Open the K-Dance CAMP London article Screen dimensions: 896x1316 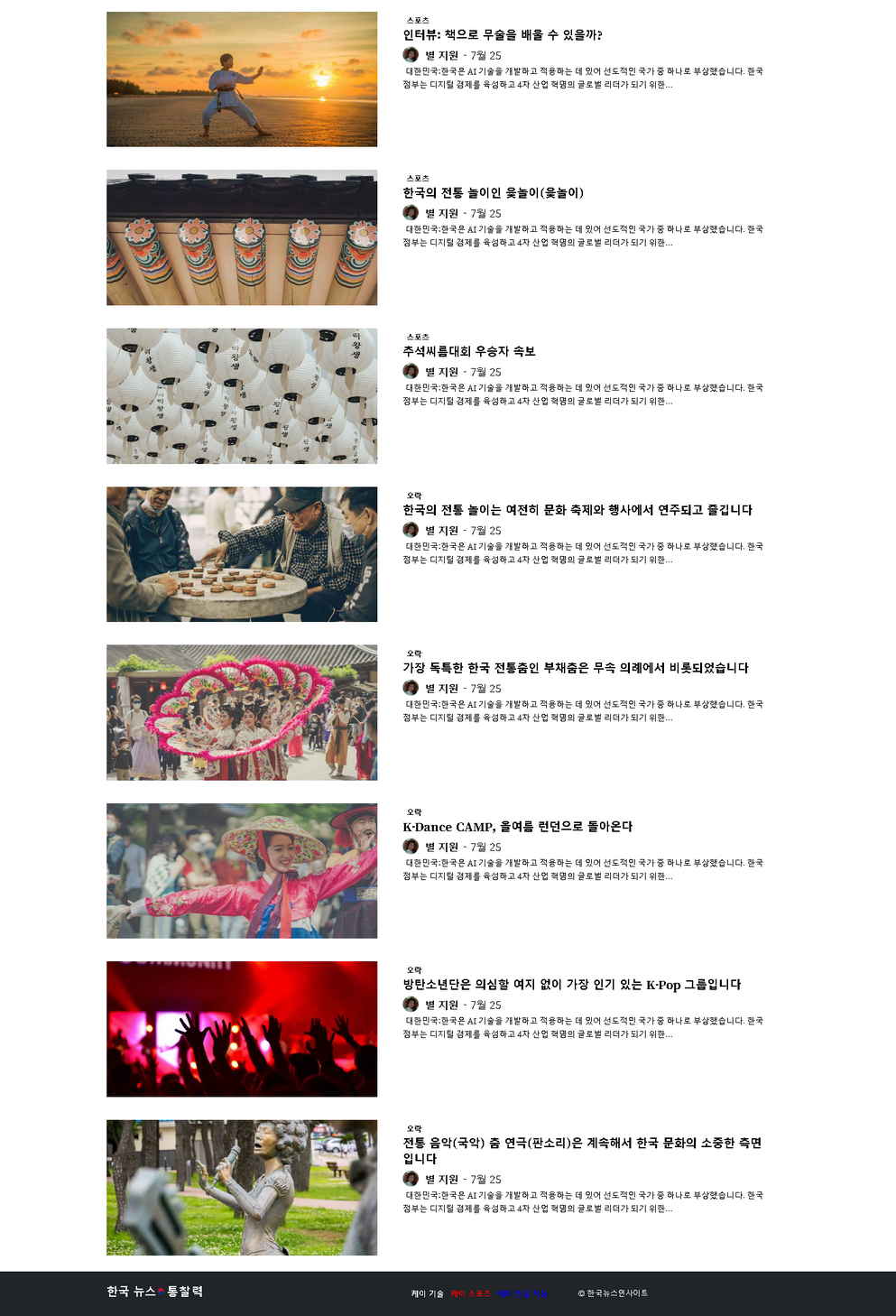(517, 827)
